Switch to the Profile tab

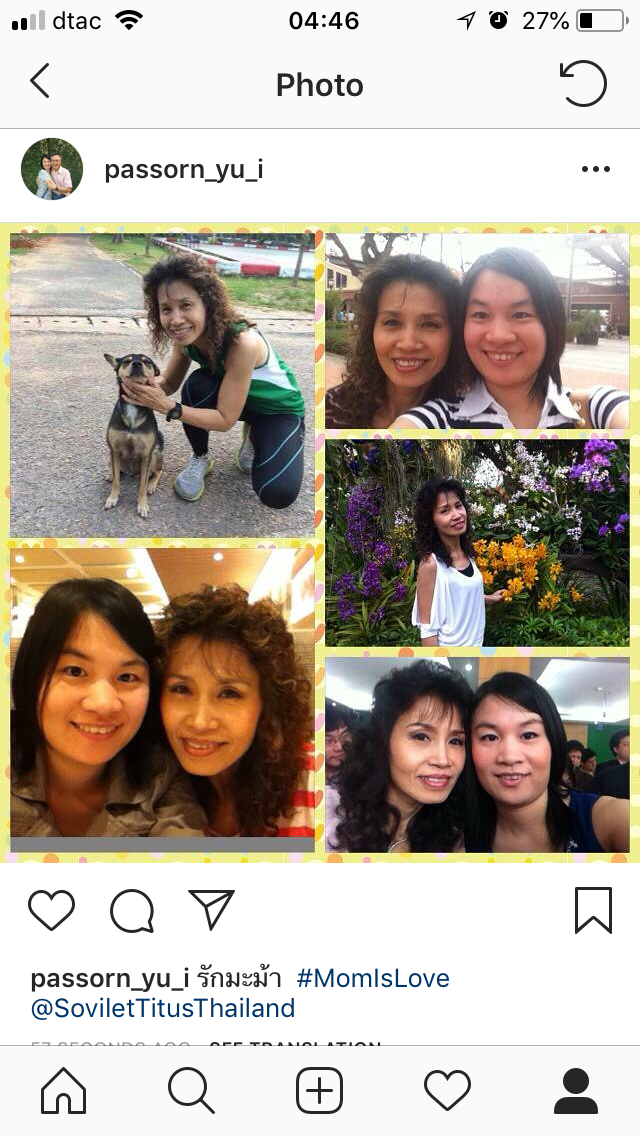575,1090
